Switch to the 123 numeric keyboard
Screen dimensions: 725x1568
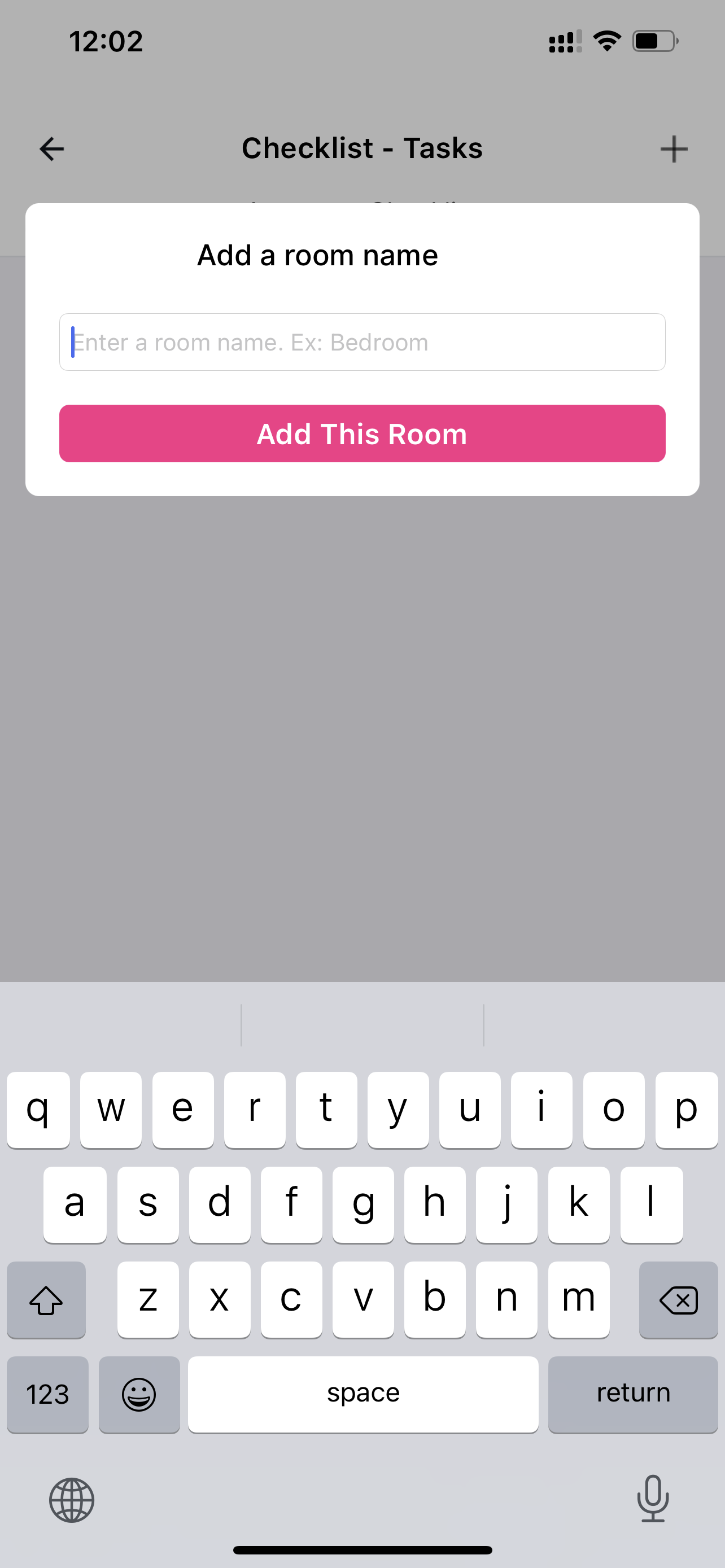point(47,1394)
